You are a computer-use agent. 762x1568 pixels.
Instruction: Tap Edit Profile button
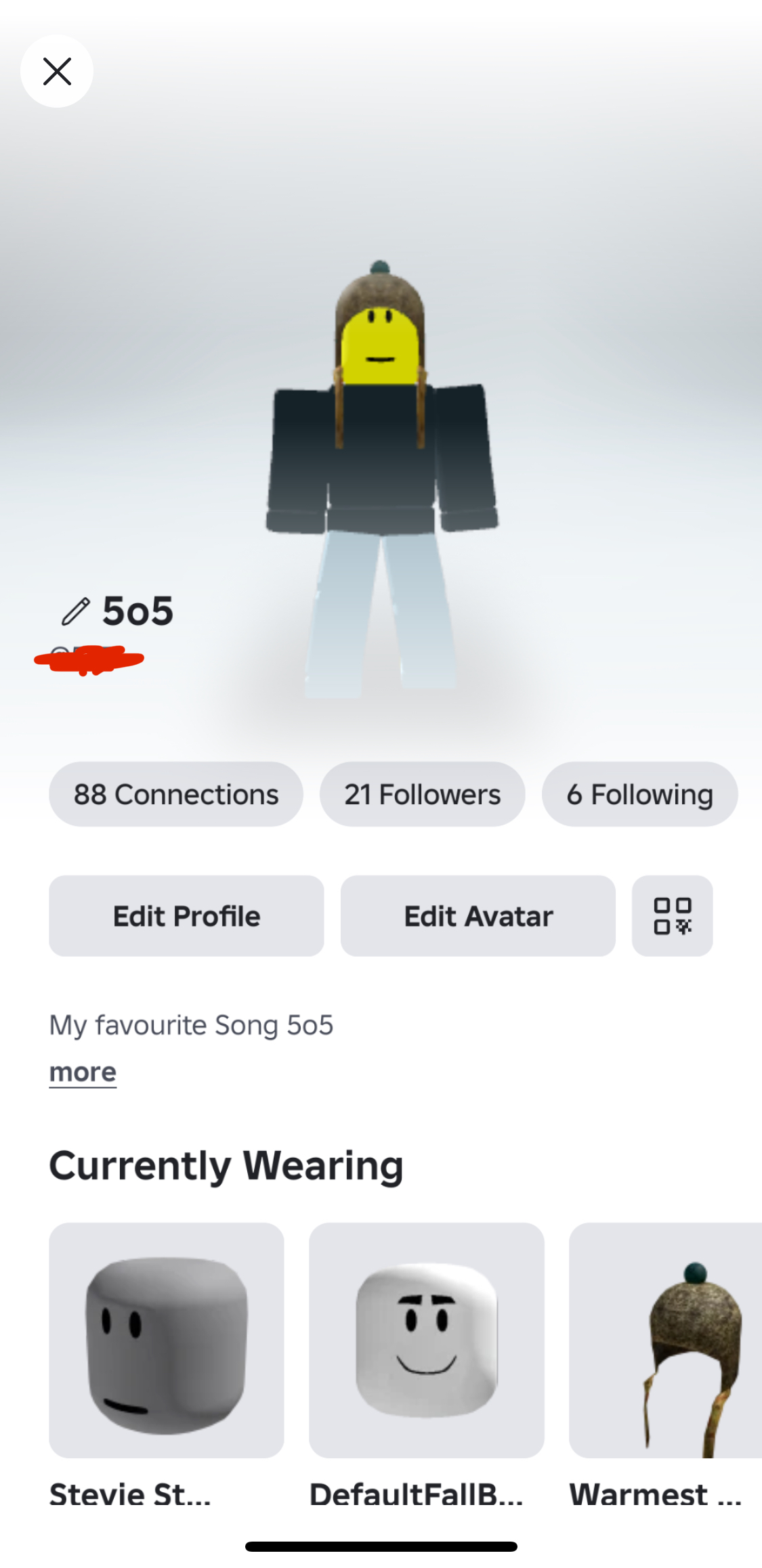[186, 916]
